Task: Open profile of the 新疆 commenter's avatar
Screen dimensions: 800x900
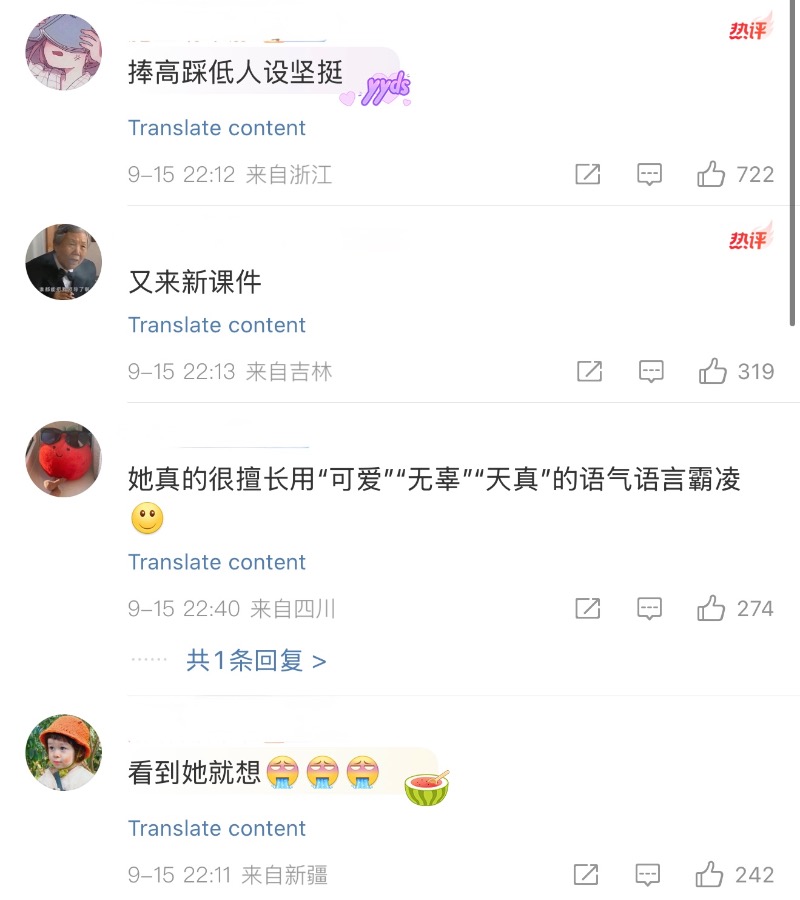Action: click(x=63, y=752)
